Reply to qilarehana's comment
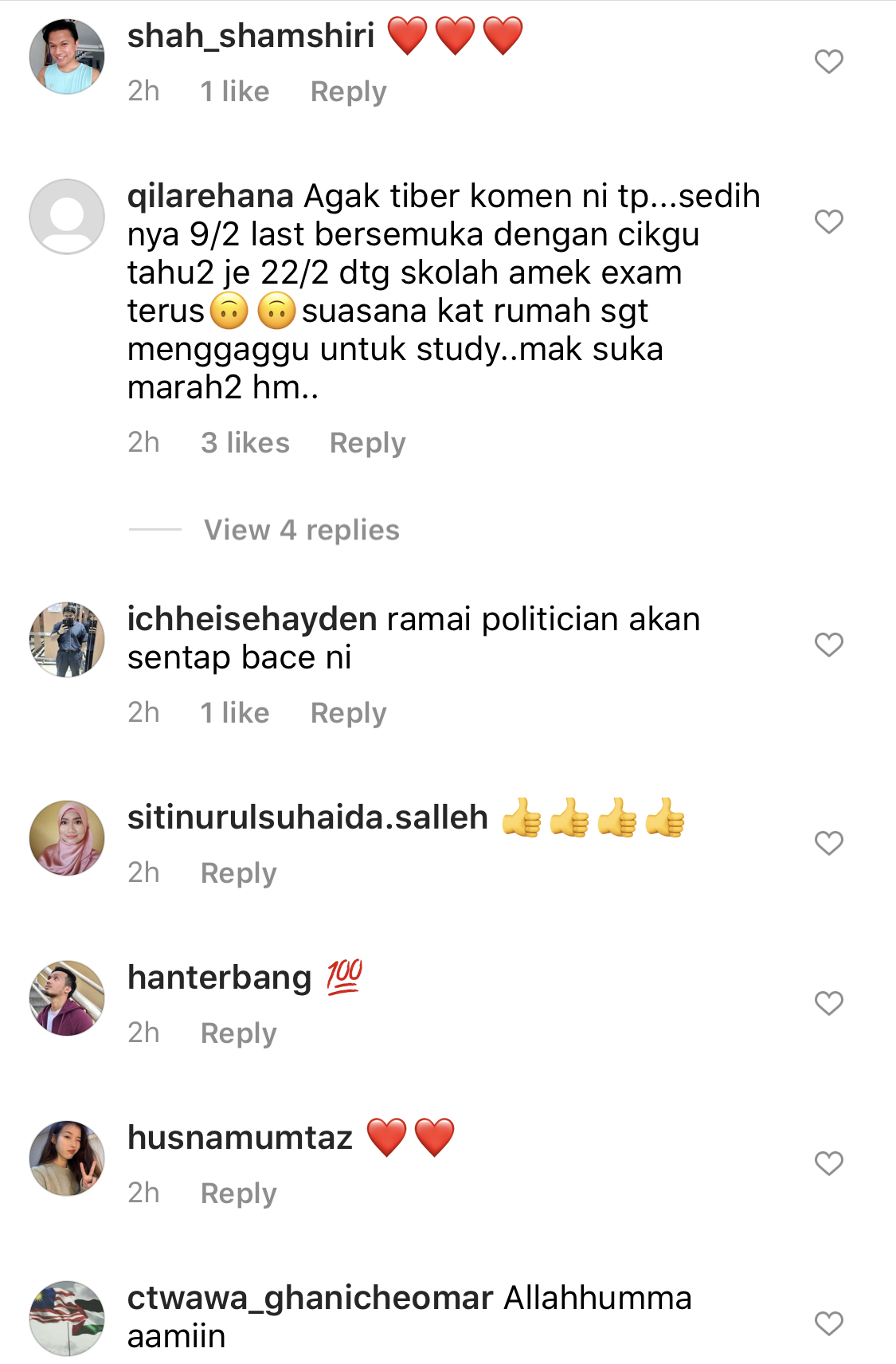Screen dimensions: 896x1364 click(x=367, y=443)
